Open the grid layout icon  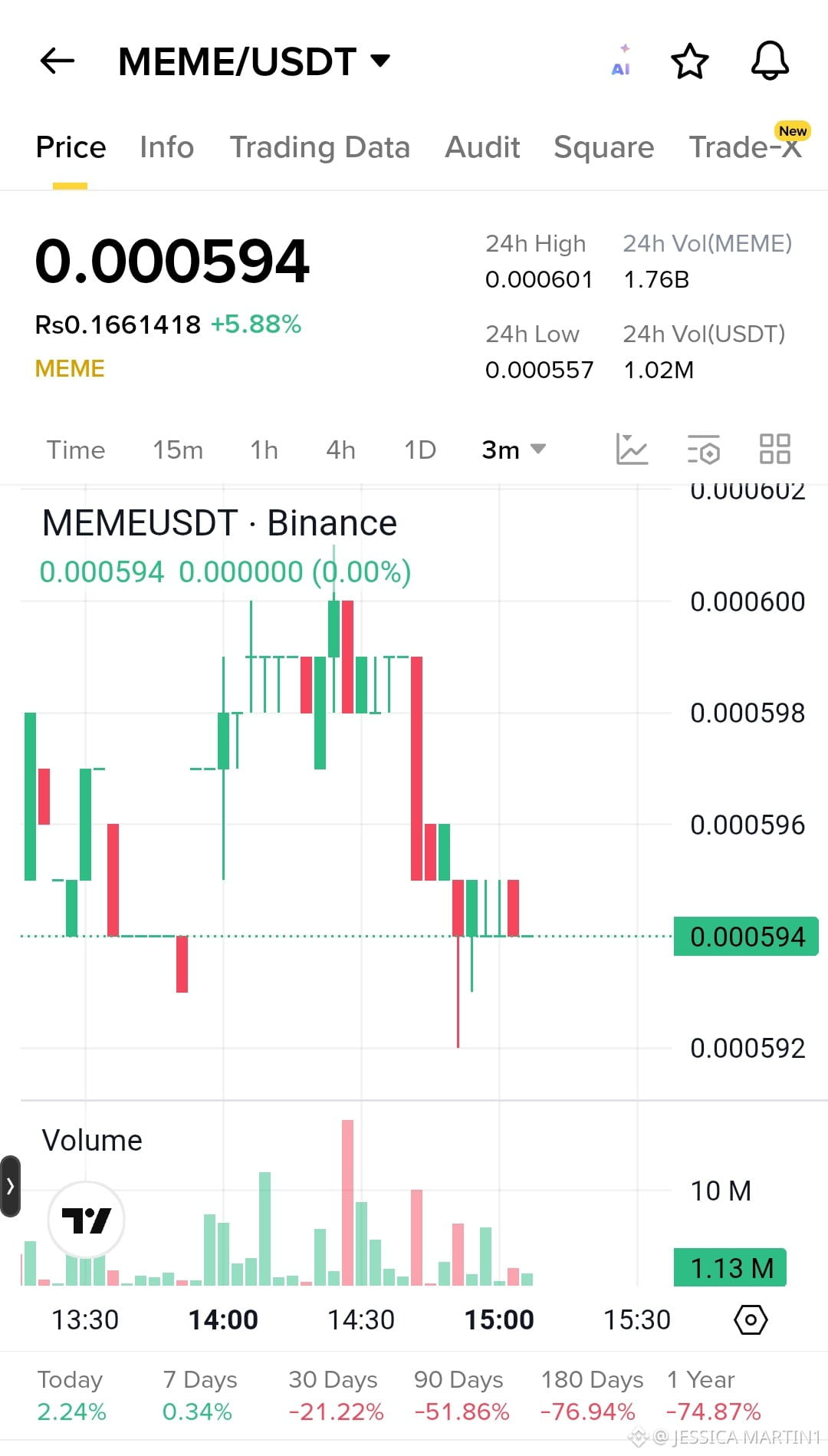[x=774, y=450]
